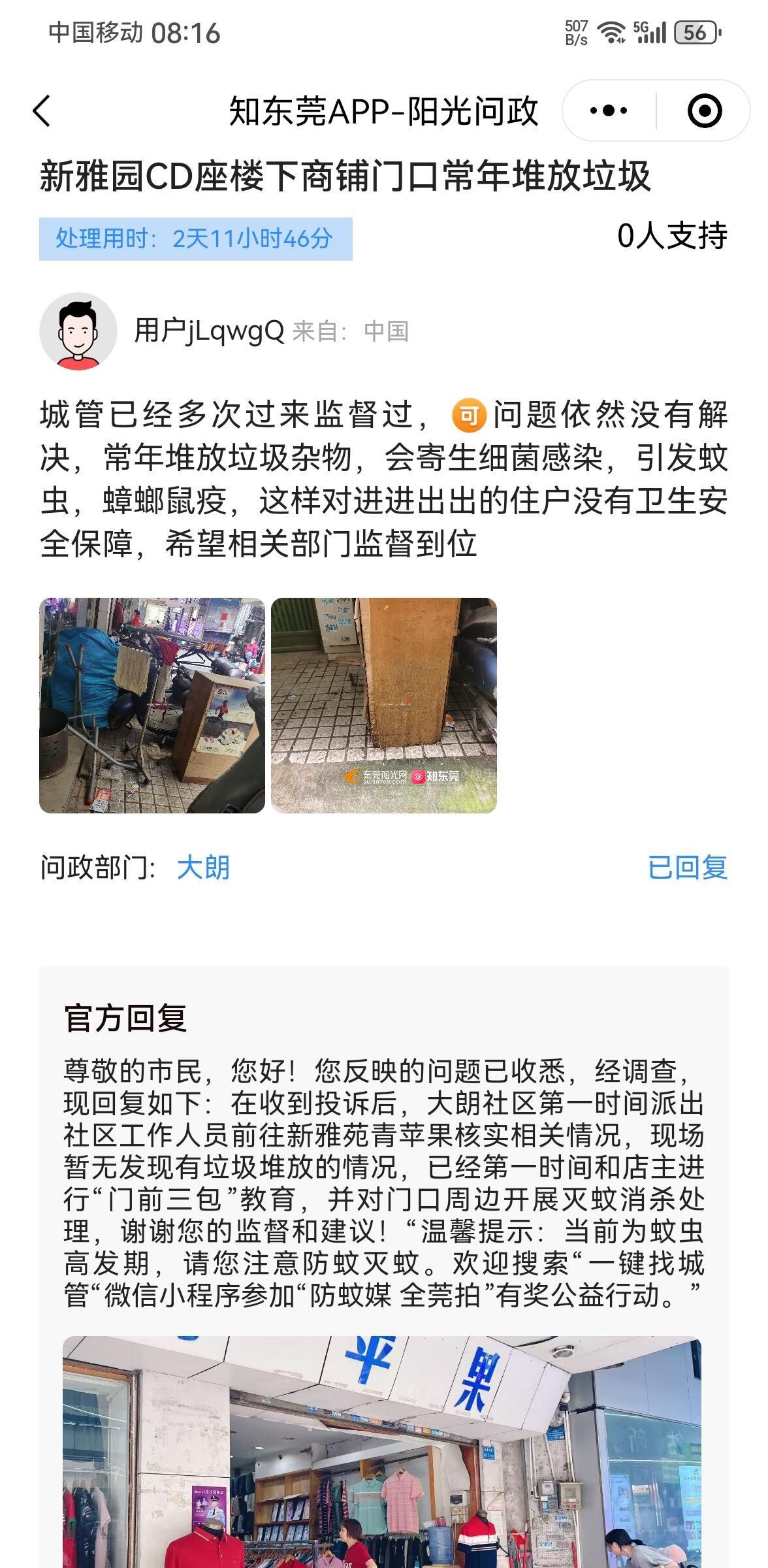Open the first photo of piled garbage
768x1568 pixels.
point(152,705)
